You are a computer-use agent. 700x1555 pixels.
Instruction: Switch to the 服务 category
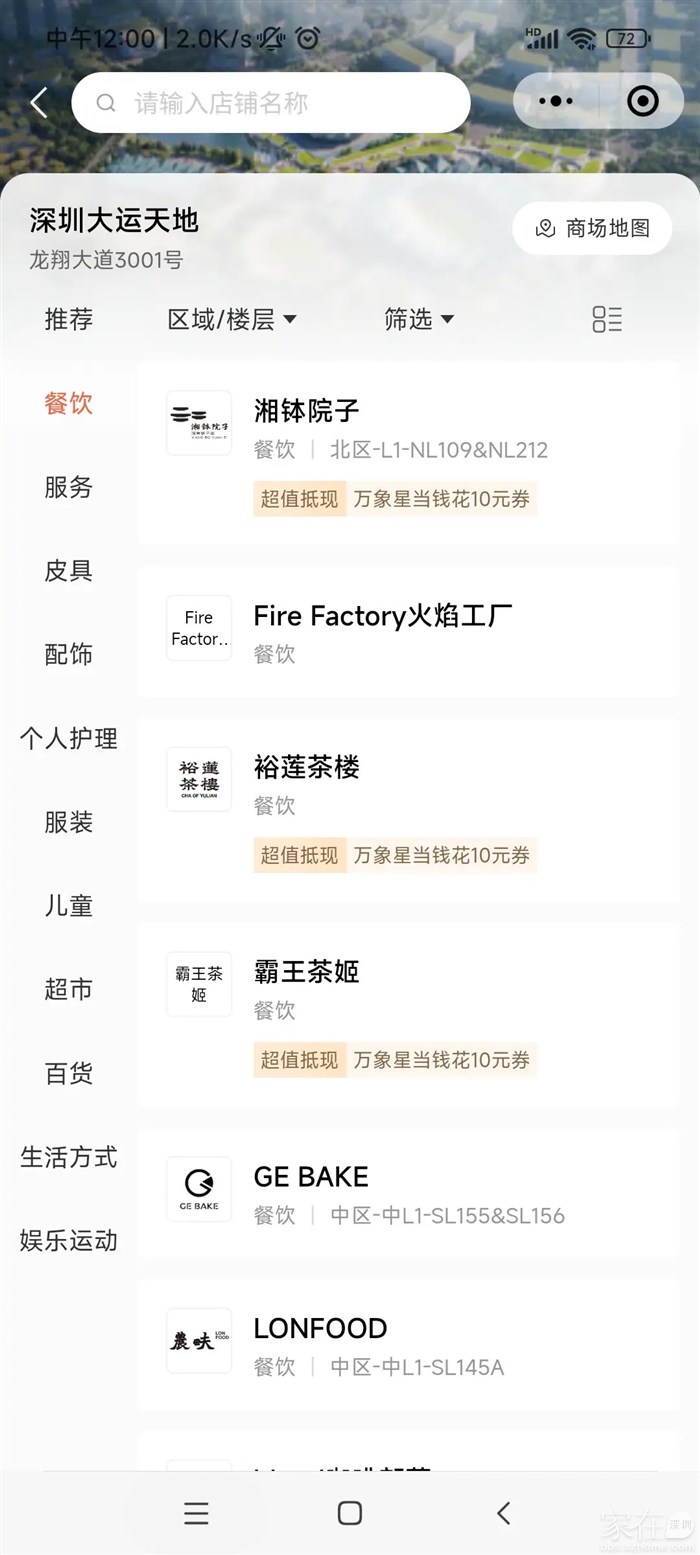68,487
